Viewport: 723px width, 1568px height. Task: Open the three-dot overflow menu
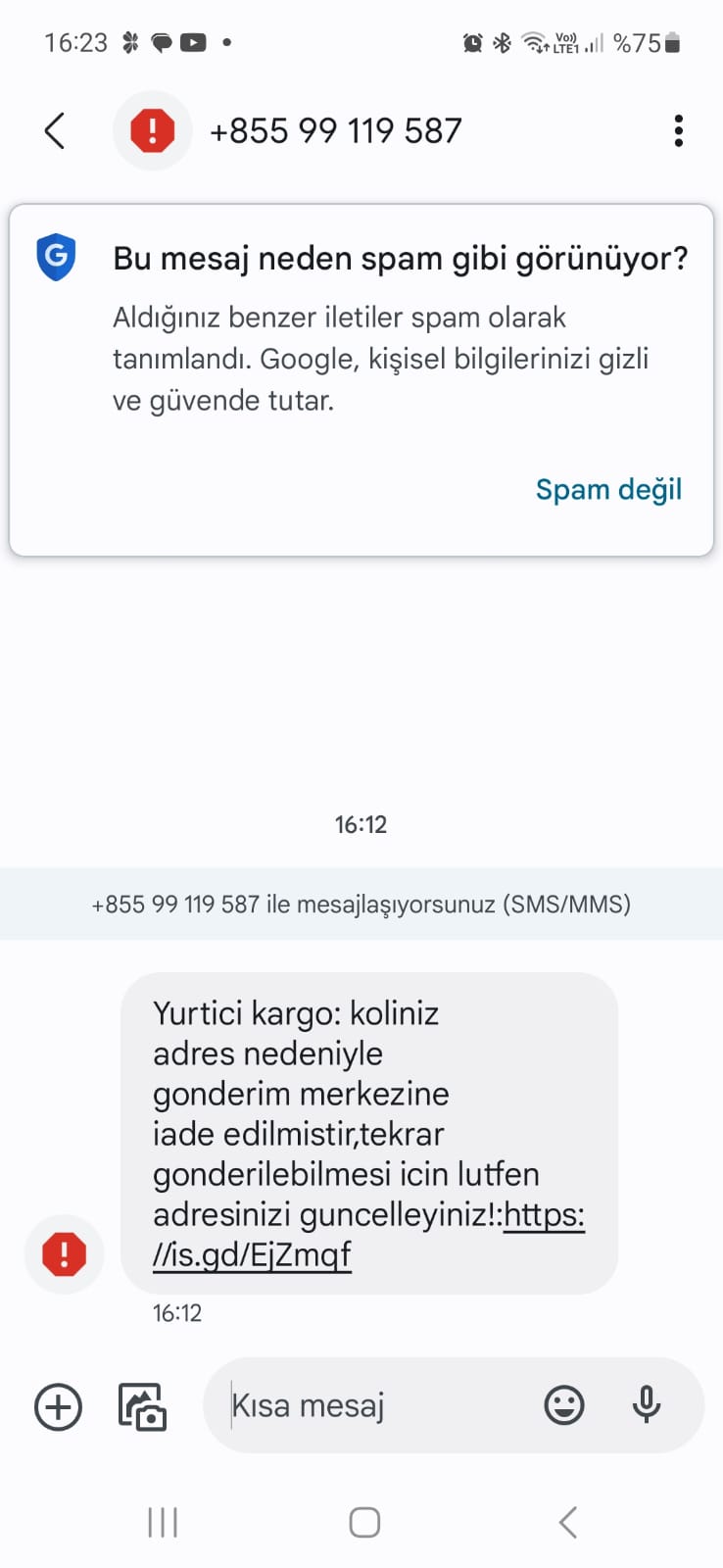click(x=678, y=130)
